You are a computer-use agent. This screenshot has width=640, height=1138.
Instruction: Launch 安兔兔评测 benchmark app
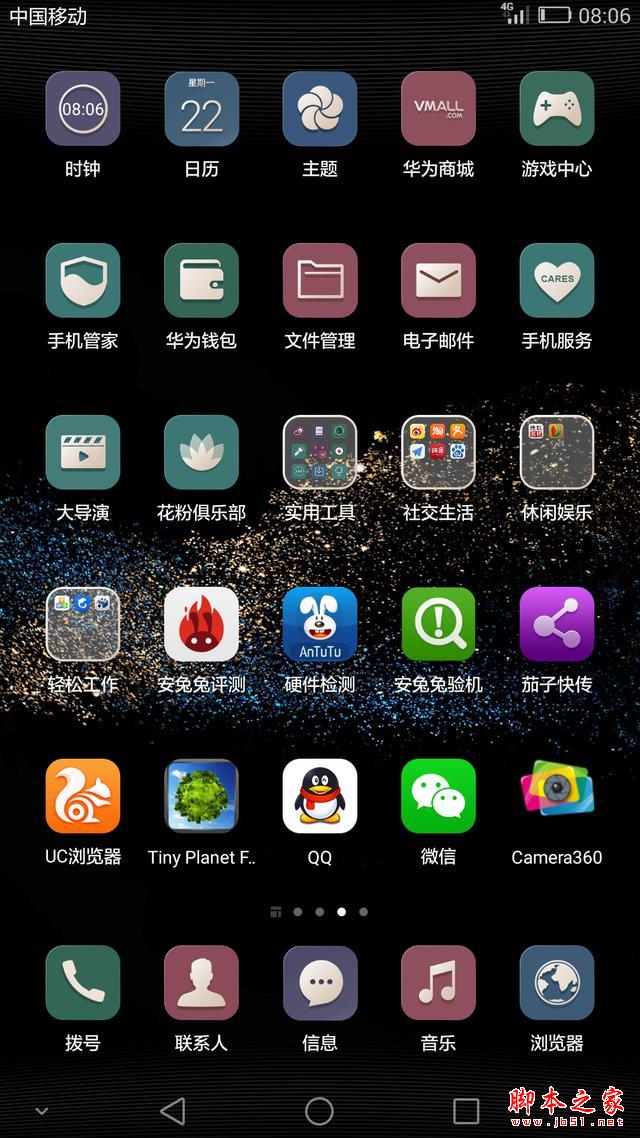(201, 625)
